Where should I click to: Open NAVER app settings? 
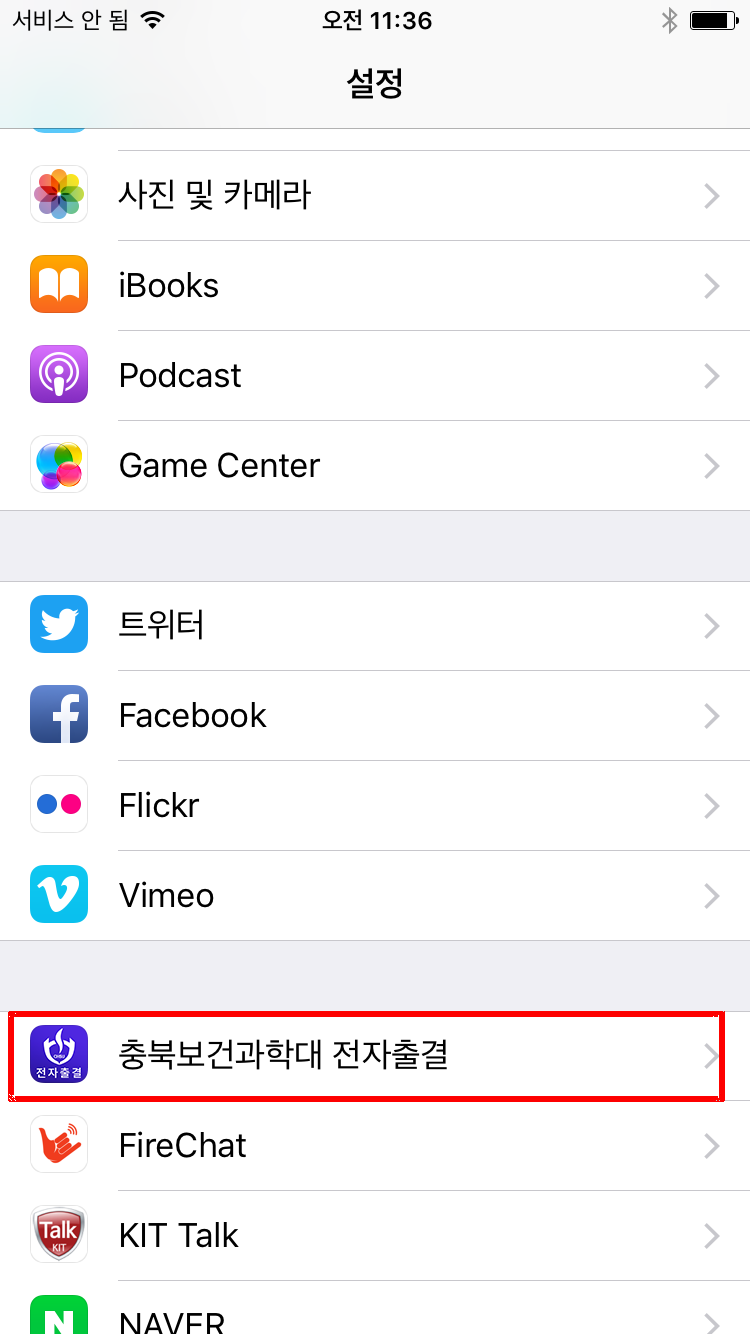[x=375, y=1315]
